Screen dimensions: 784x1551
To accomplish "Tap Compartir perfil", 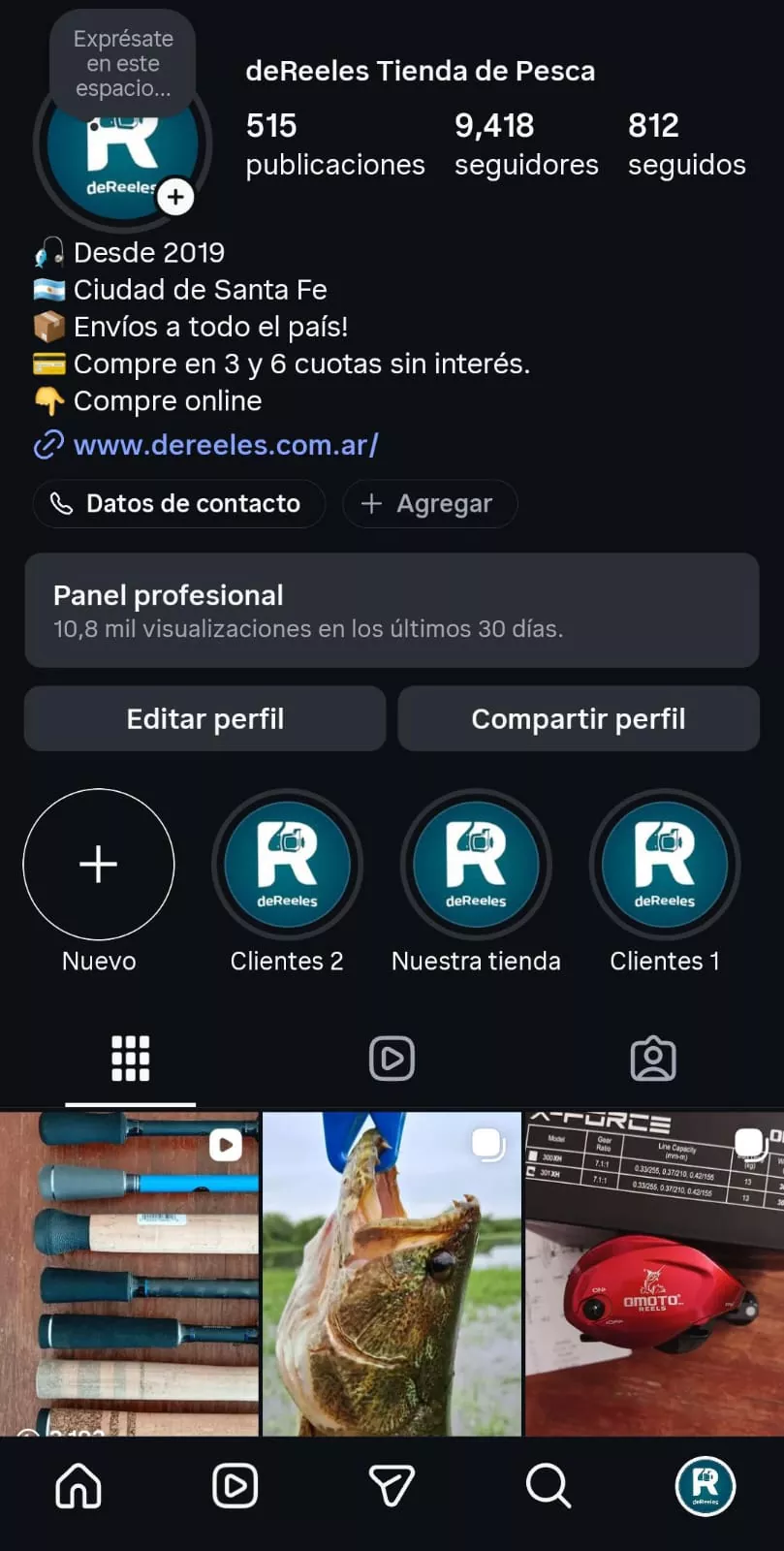I will click(579, 719).
